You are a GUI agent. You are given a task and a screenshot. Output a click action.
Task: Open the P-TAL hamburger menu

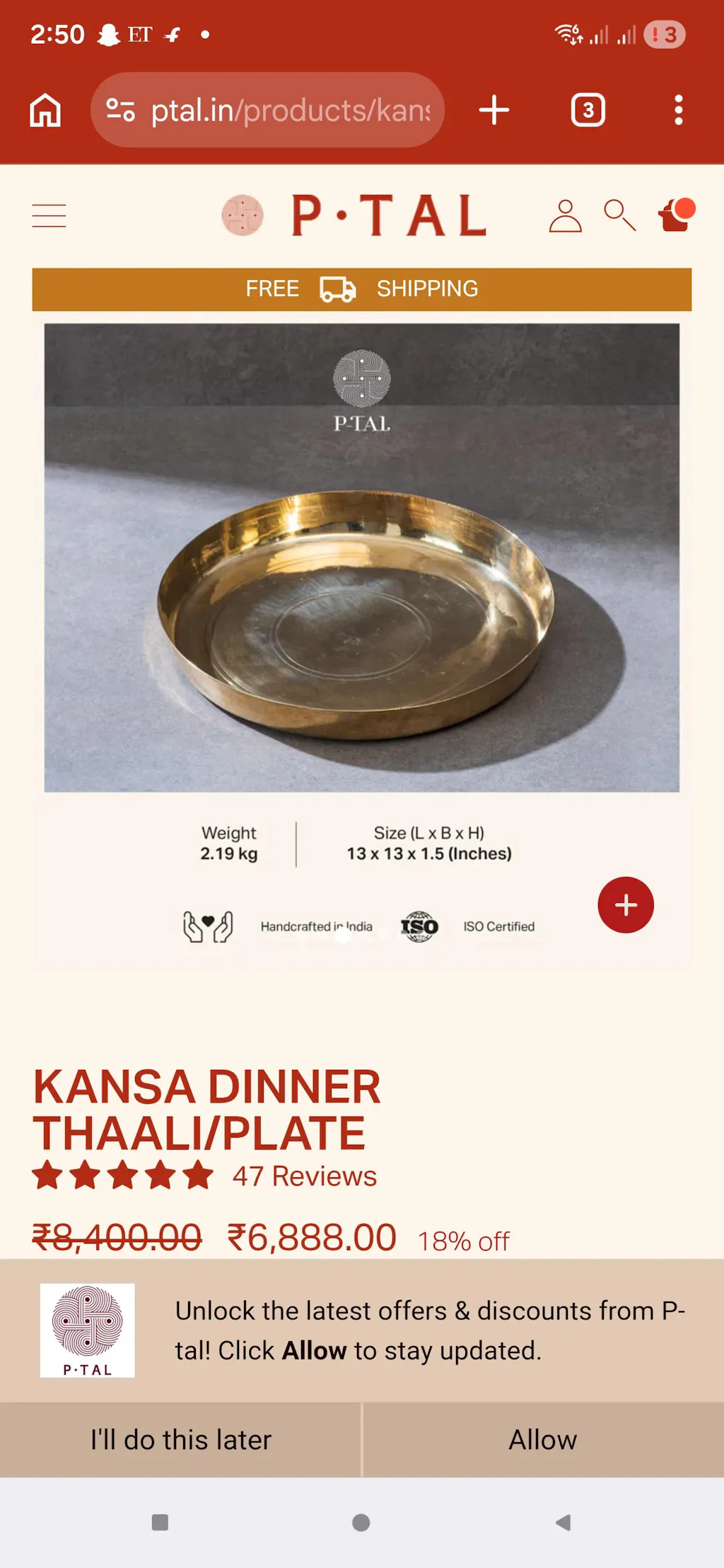coord(49,216)
